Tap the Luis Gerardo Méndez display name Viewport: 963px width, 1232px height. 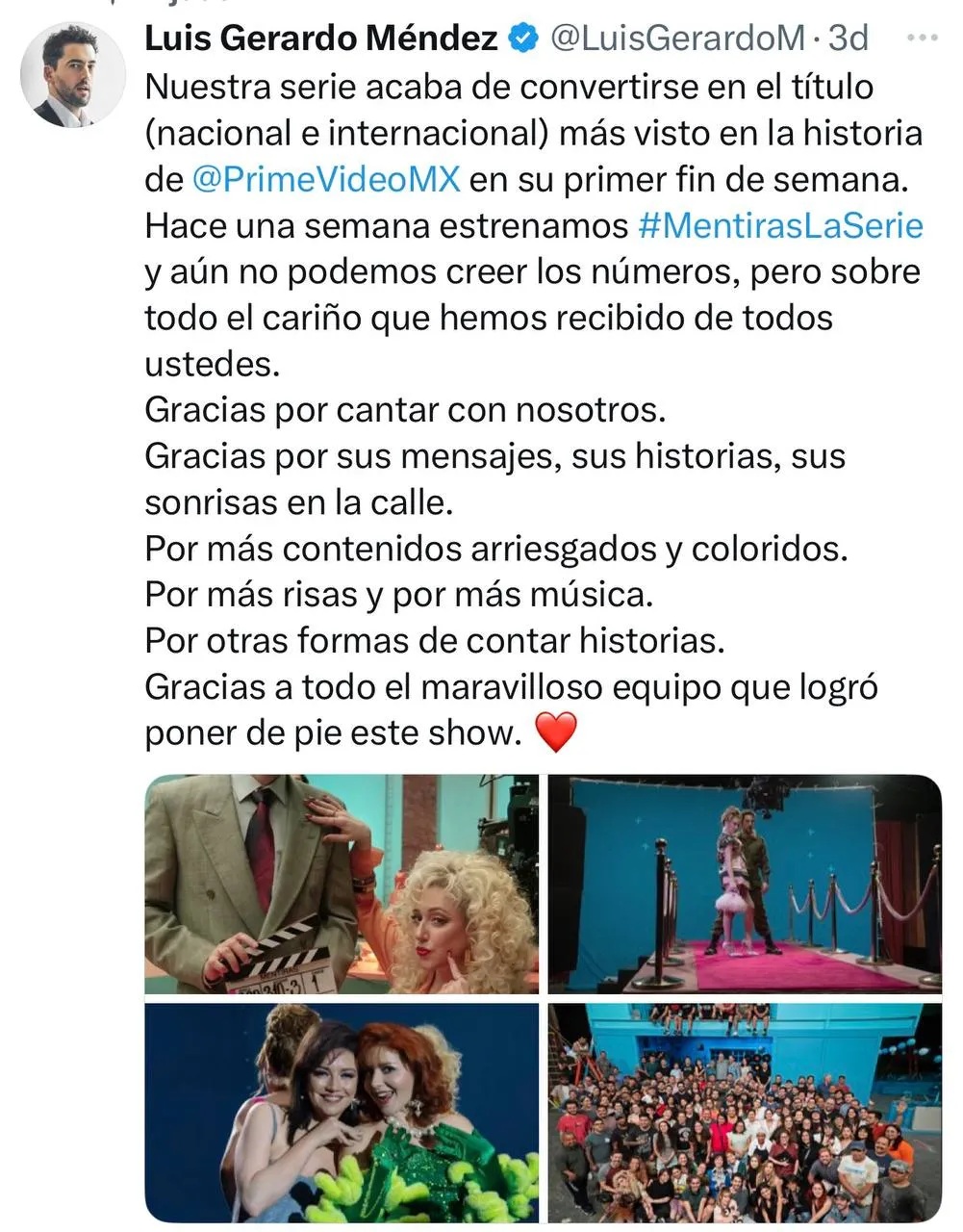321,38
